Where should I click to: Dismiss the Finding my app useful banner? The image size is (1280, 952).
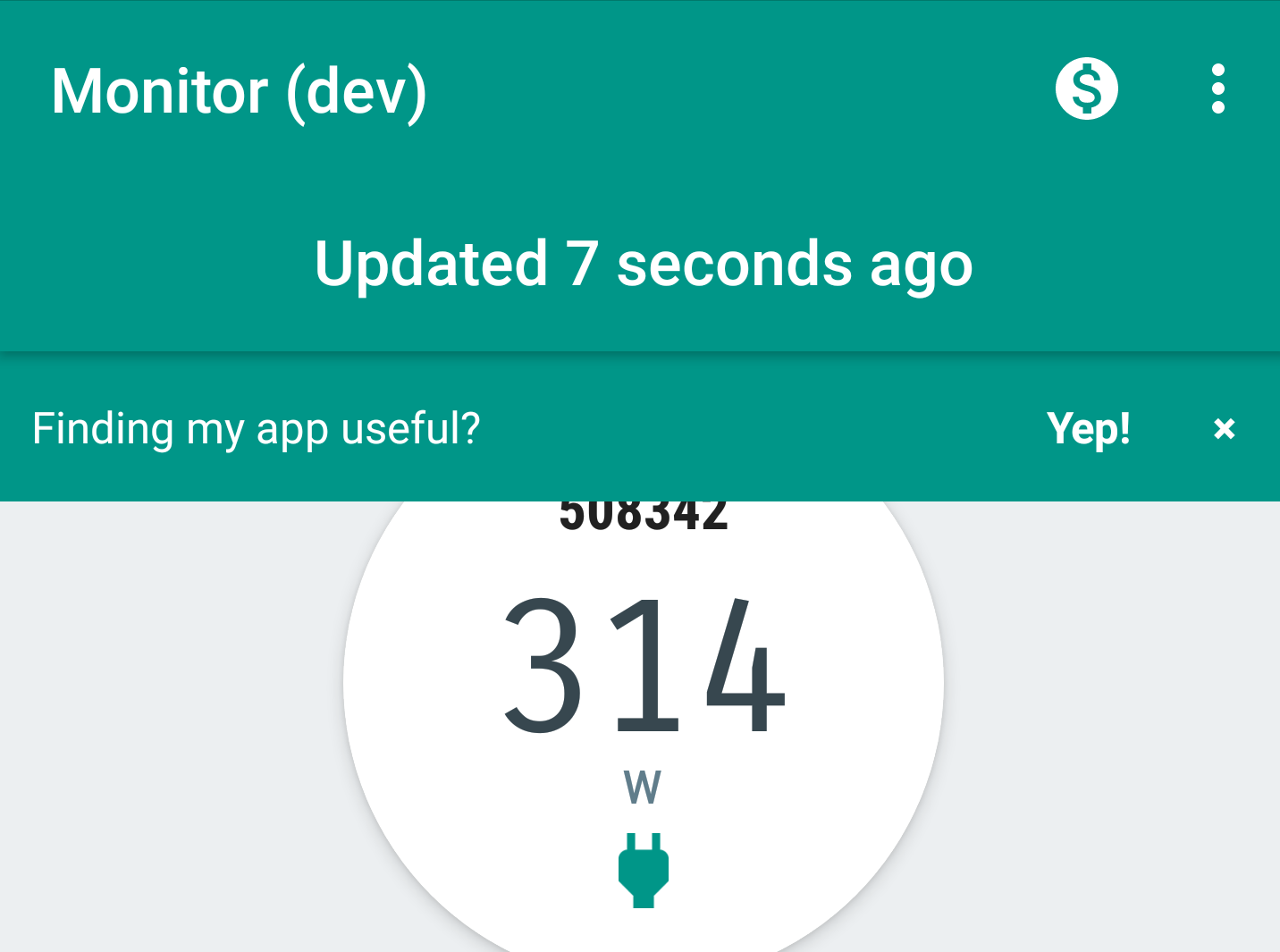click(1224, 429)
